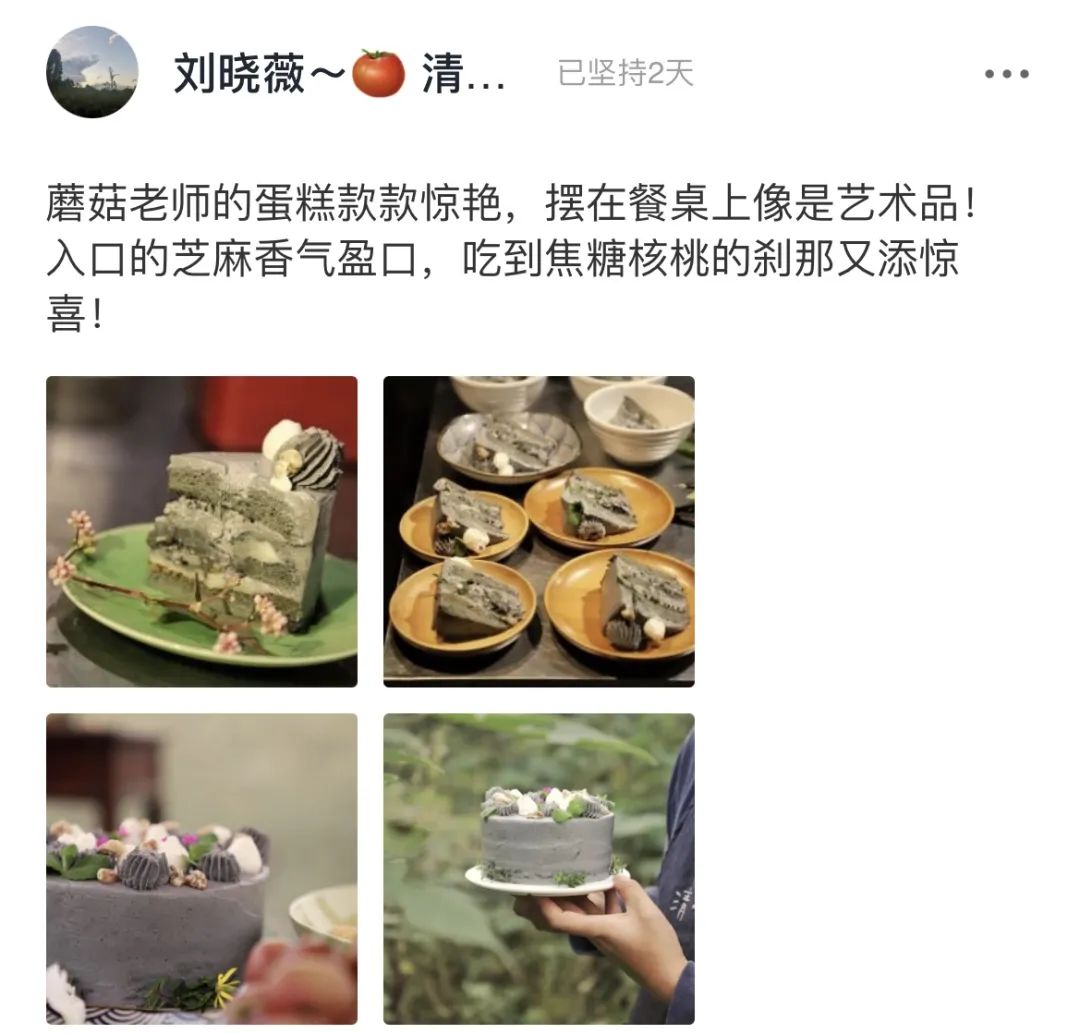Open the photo of cake slices on yellow plates

click(539, 531)
